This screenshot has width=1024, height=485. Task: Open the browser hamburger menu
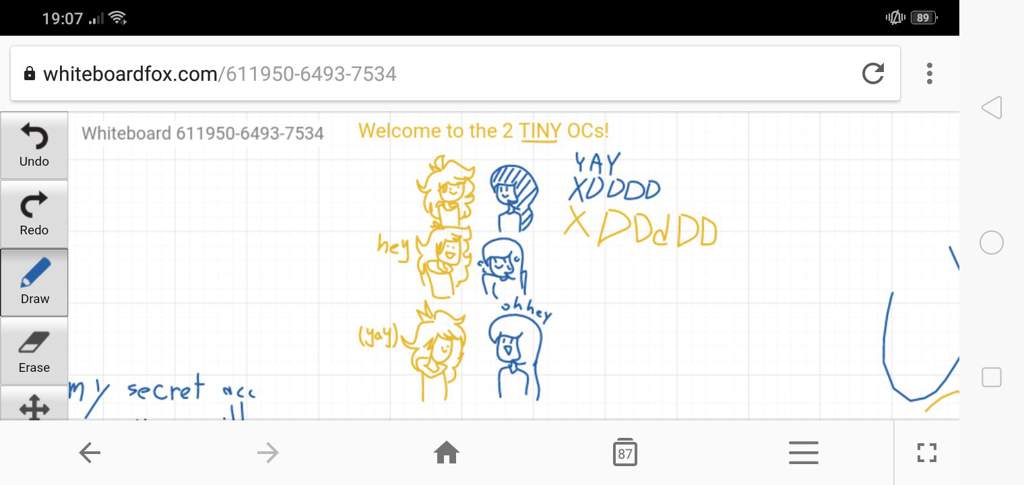tap(803, 453)
